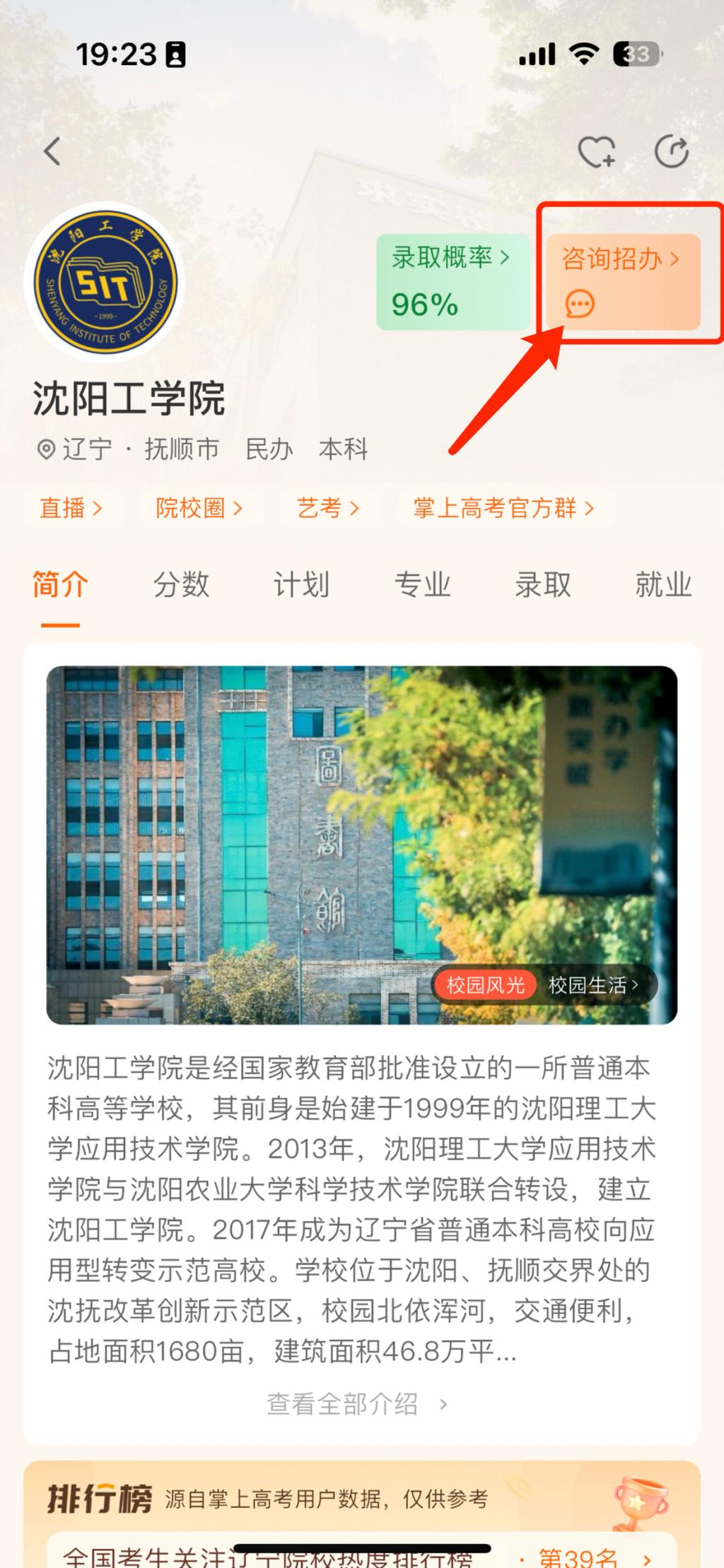
Task: Select the 简介 tab
Action: click(60, 585)
